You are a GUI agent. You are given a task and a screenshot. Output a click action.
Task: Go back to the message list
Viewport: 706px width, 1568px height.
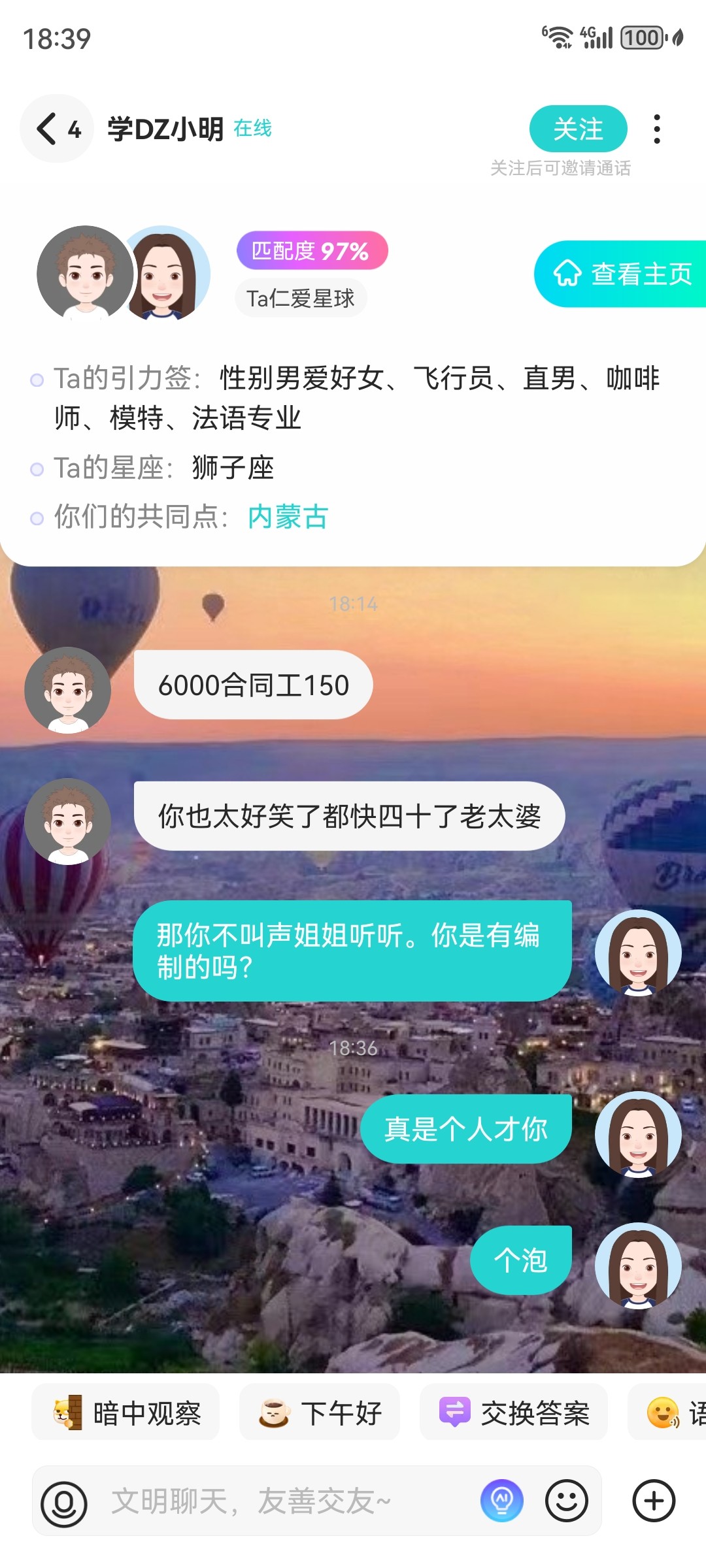pyautogui.click(x=58, y=129)
